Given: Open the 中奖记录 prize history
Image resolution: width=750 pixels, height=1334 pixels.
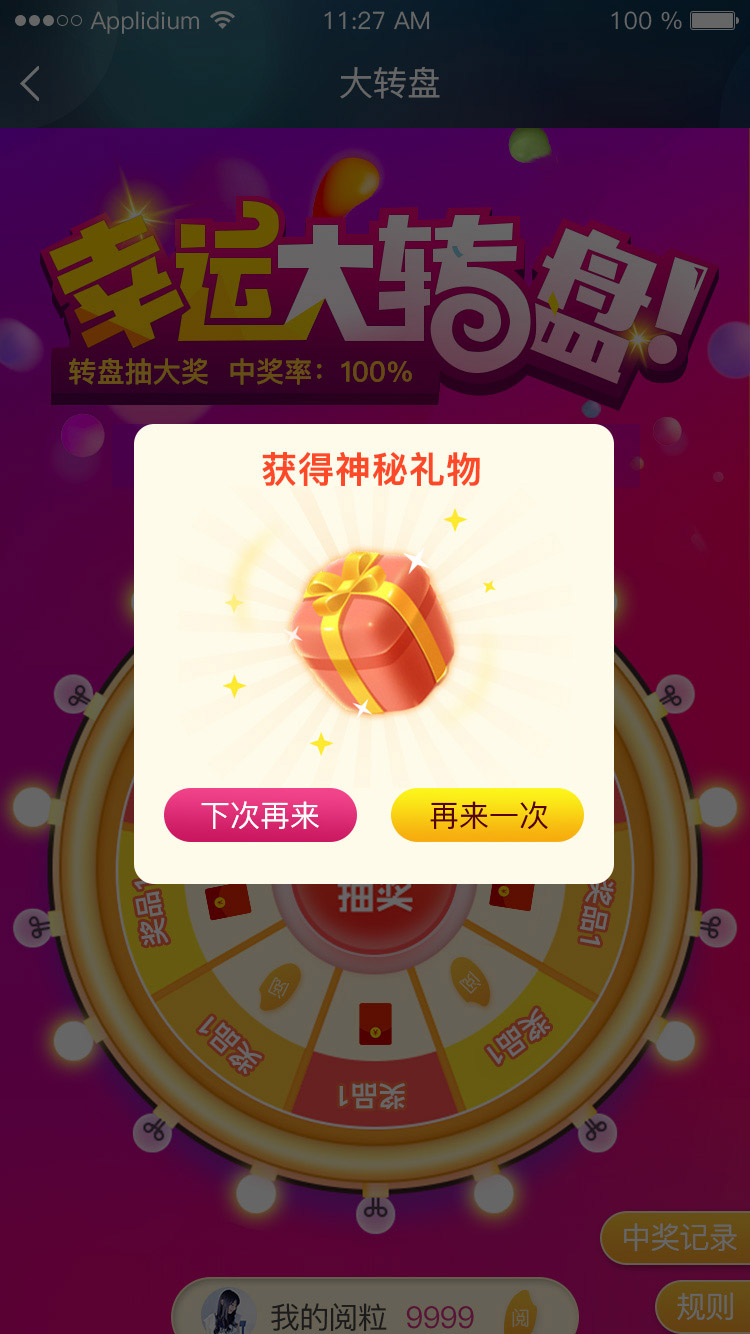Looking at the screenshot, I should pyautogui.click(x=678, y=1237).
